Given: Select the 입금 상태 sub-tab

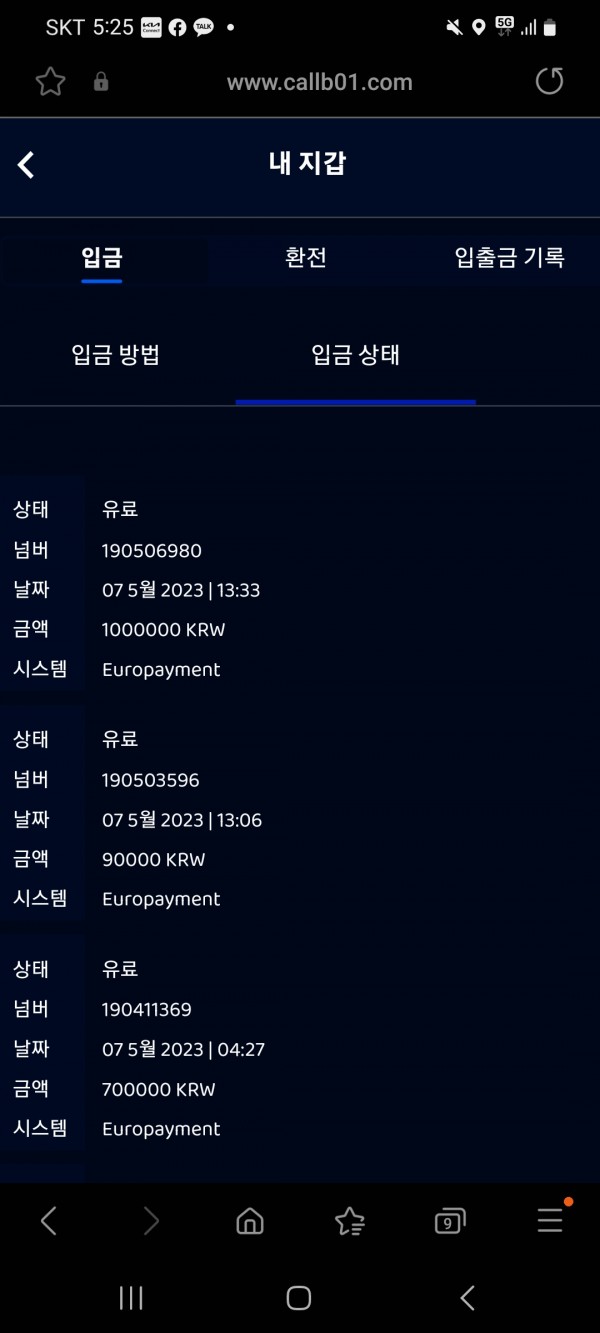Looking at the screenshot, I should (x=356, y=355).
